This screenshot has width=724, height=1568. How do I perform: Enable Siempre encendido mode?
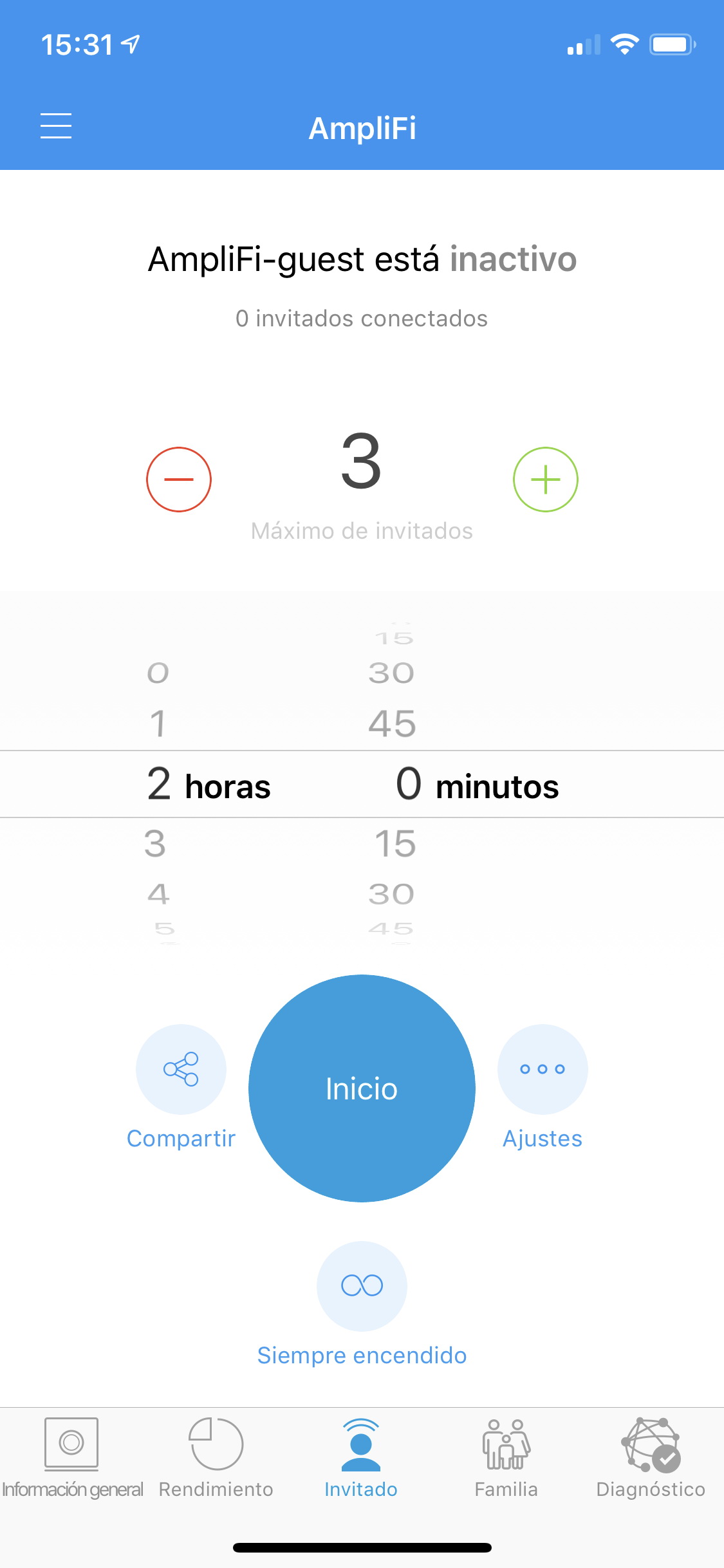click(362, 1305)
